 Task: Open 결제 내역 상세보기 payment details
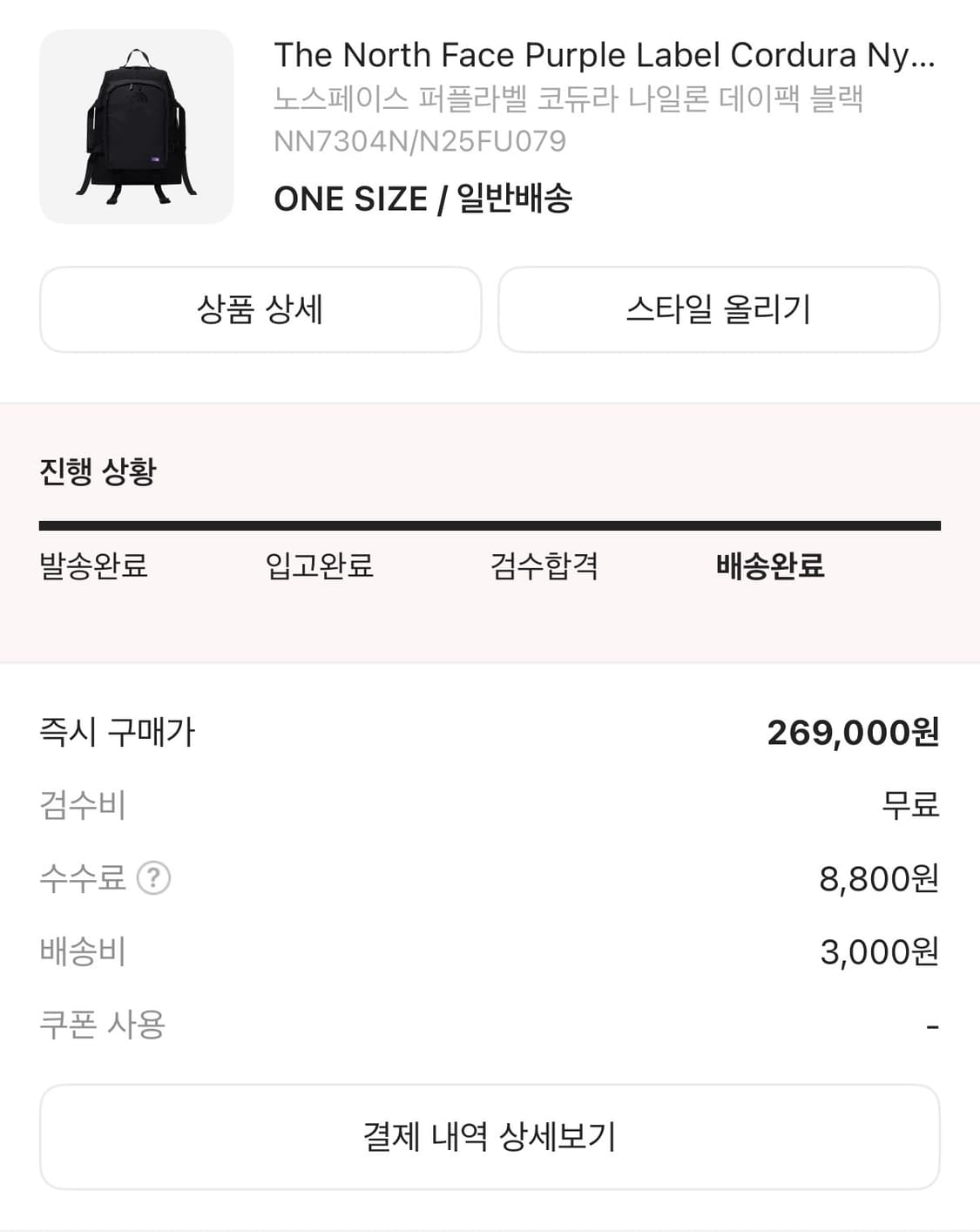(490, 1135)
